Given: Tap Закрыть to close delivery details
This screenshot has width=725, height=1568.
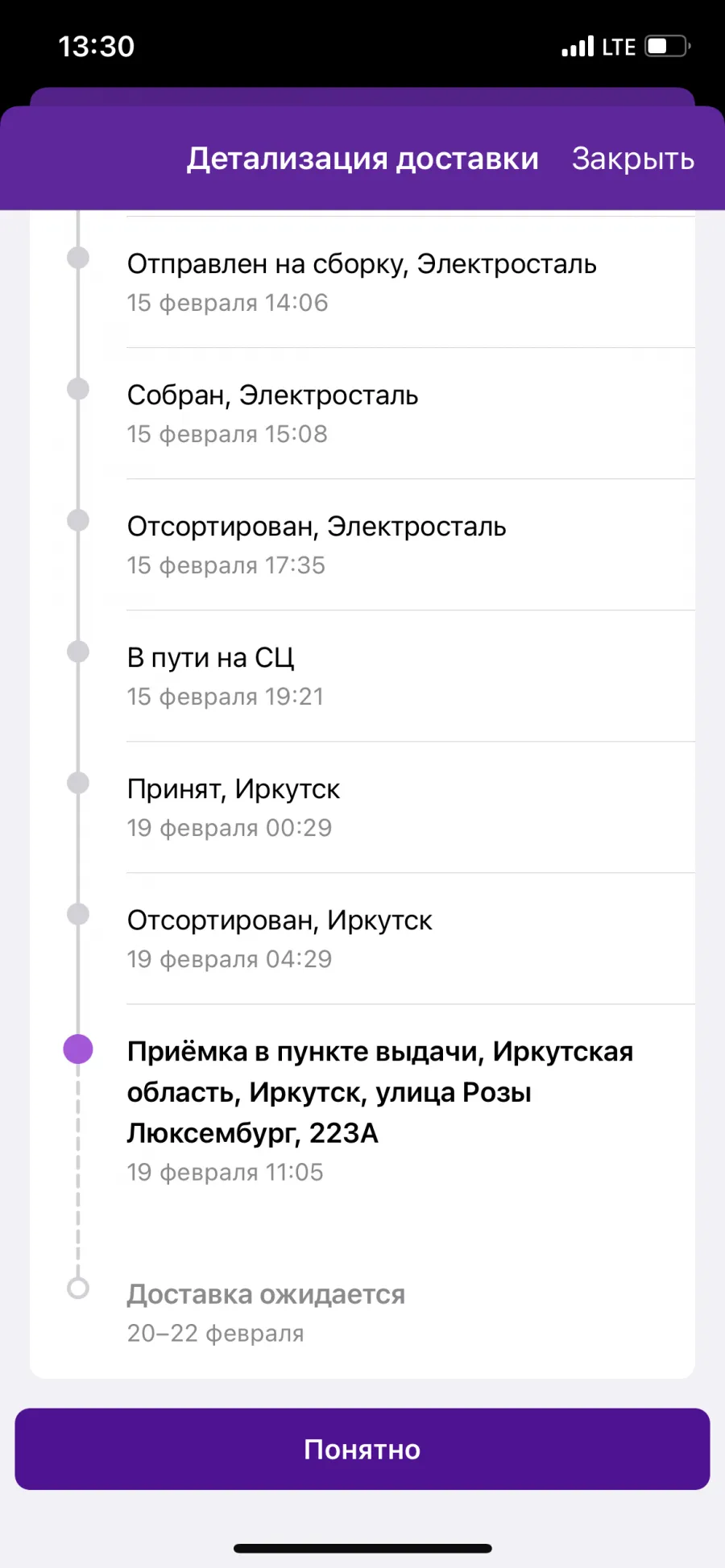Looking at the screenshot, I should point(633,159).
